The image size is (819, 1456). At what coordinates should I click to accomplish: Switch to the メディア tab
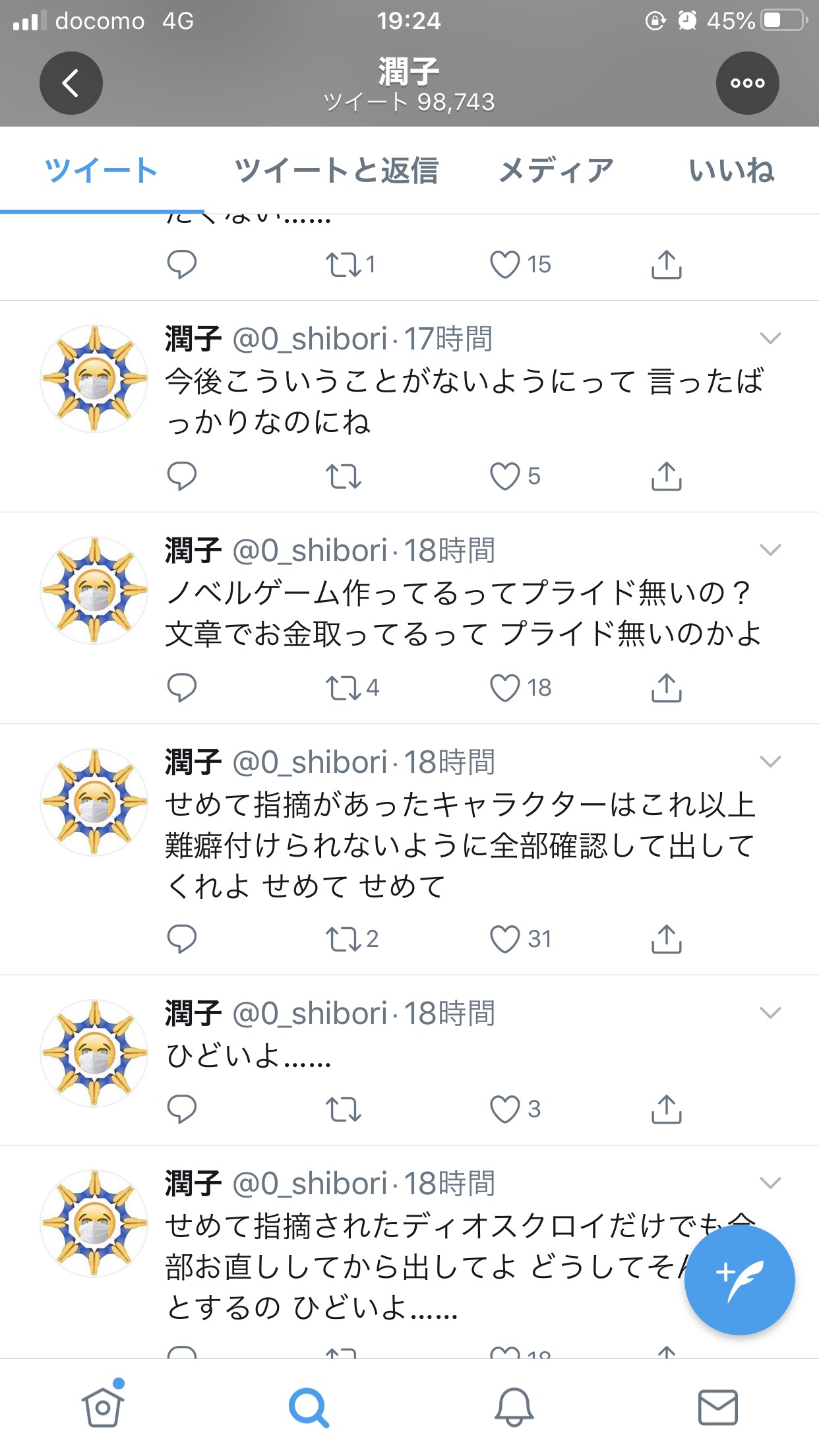click(x=557, y=170)
